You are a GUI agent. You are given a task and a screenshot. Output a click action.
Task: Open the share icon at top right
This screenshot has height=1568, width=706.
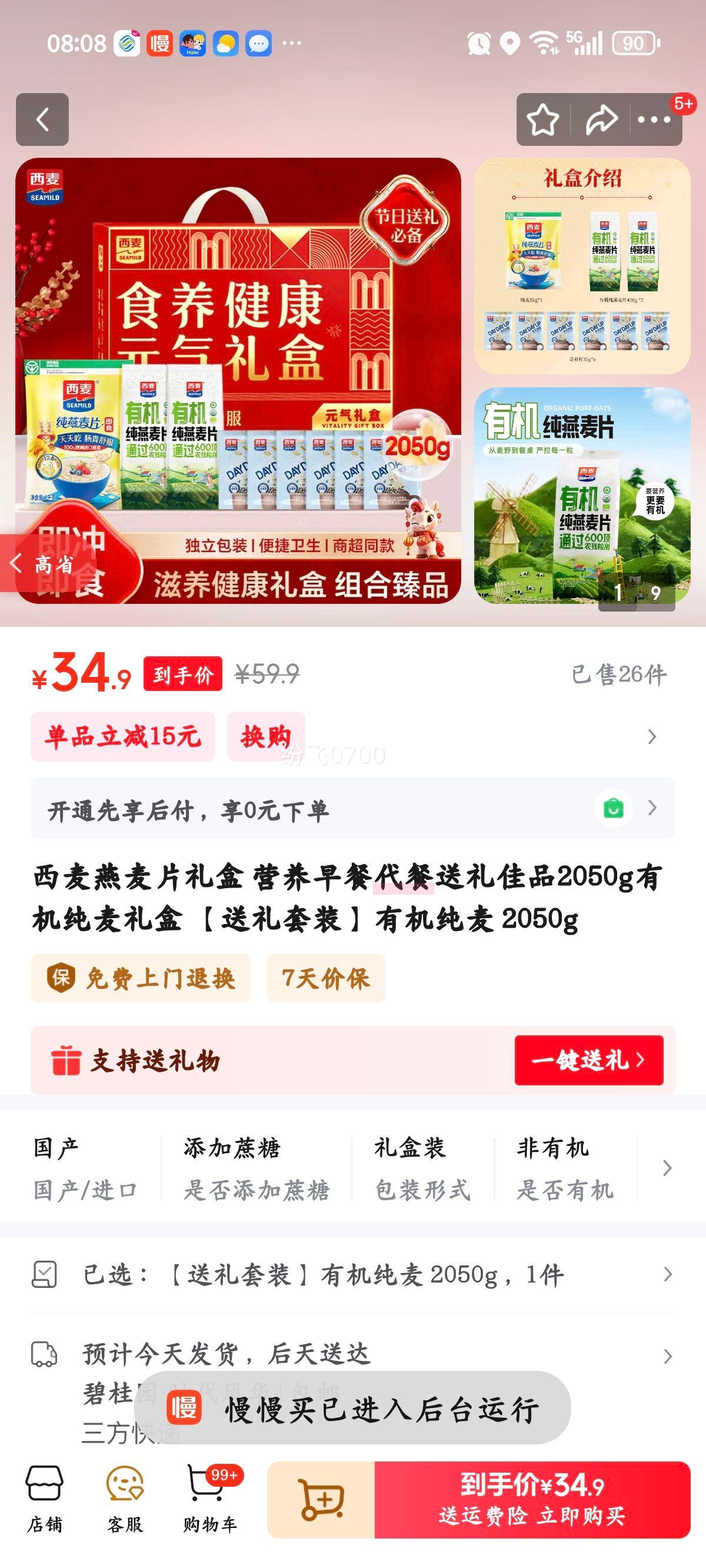(600, 119)
